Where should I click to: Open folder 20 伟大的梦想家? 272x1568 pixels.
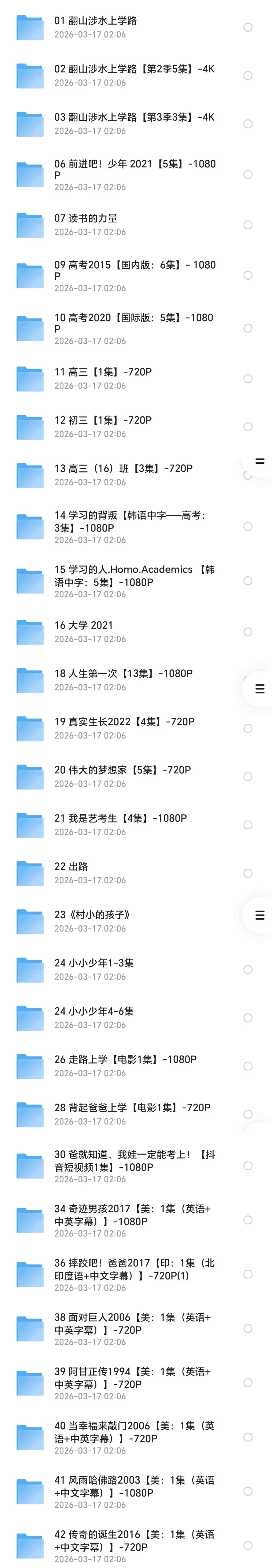(x=136, y=777)
